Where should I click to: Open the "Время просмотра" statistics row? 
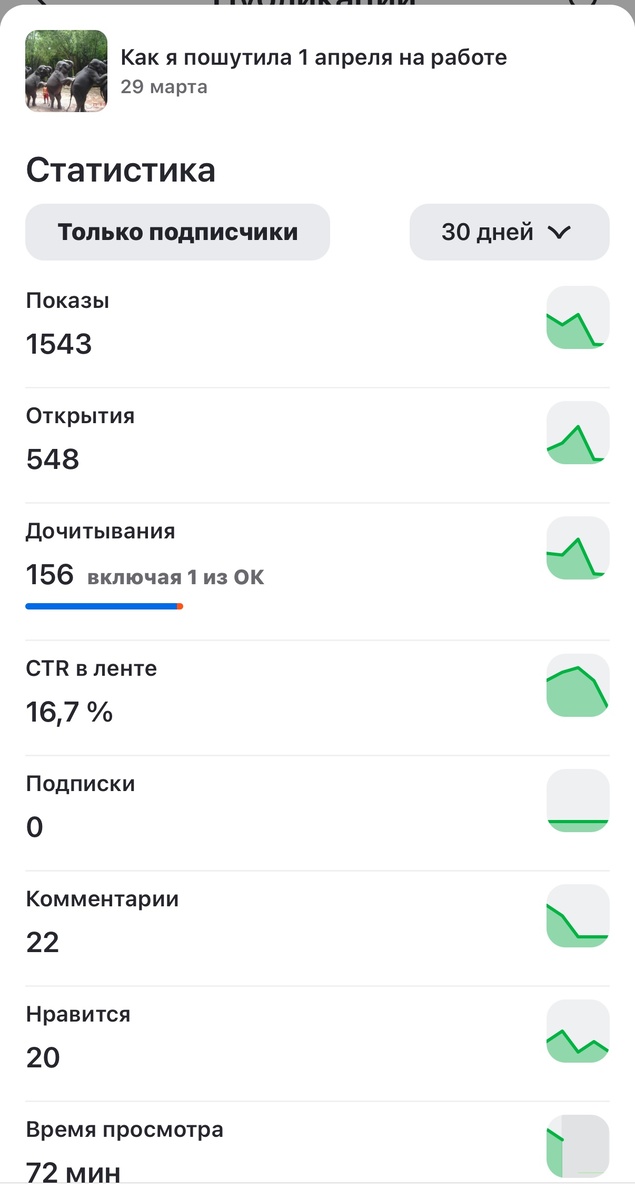pos(316,1150)
